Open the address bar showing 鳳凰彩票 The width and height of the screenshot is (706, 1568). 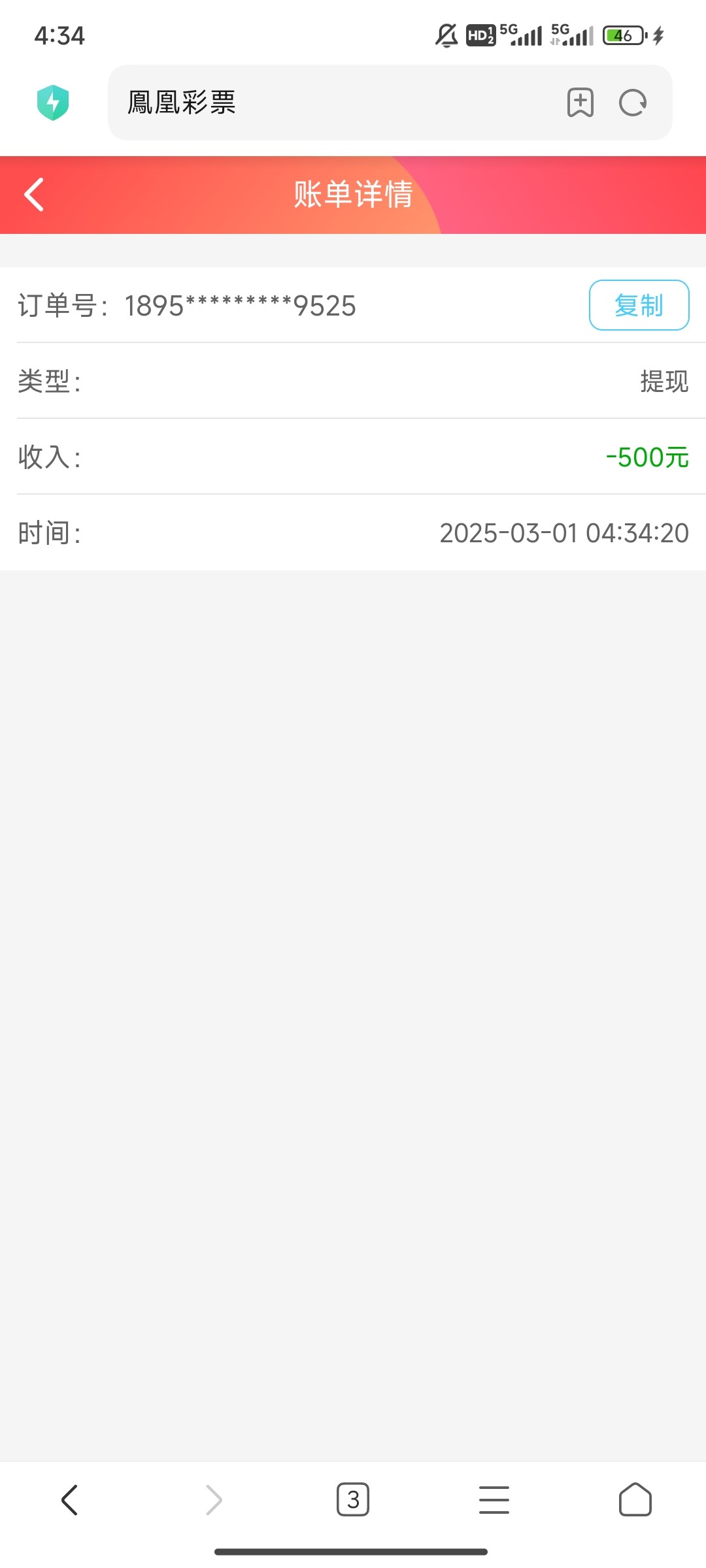[x=327, y=103]
